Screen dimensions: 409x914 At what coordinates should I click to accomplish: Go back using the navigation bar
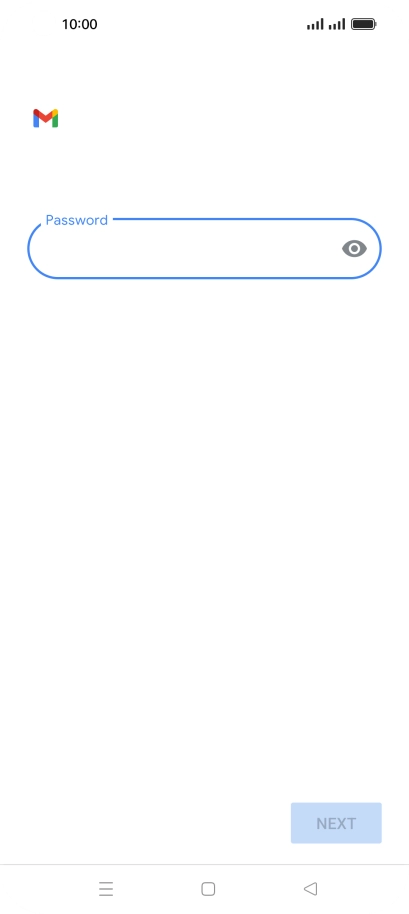311,889
